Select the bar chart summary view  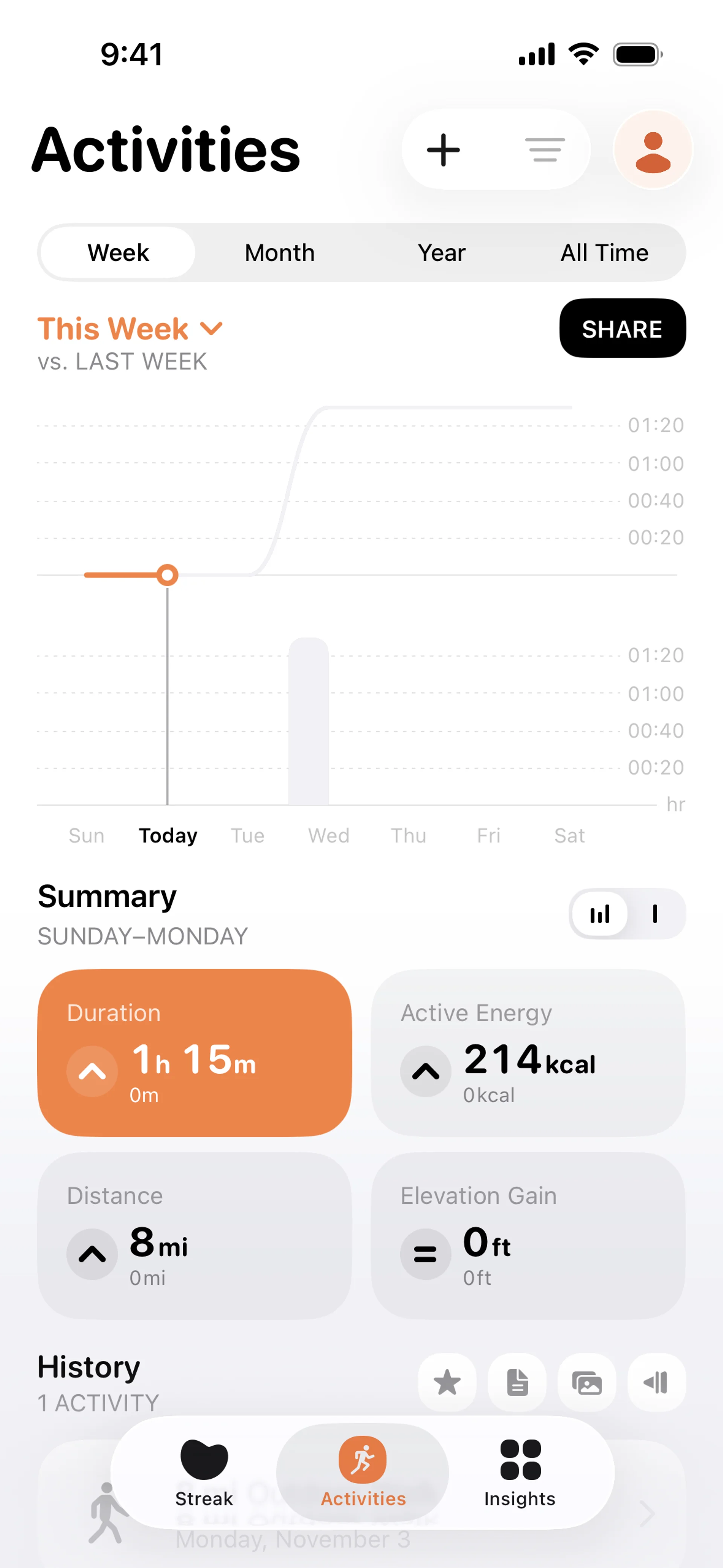[x=599, y=914]
